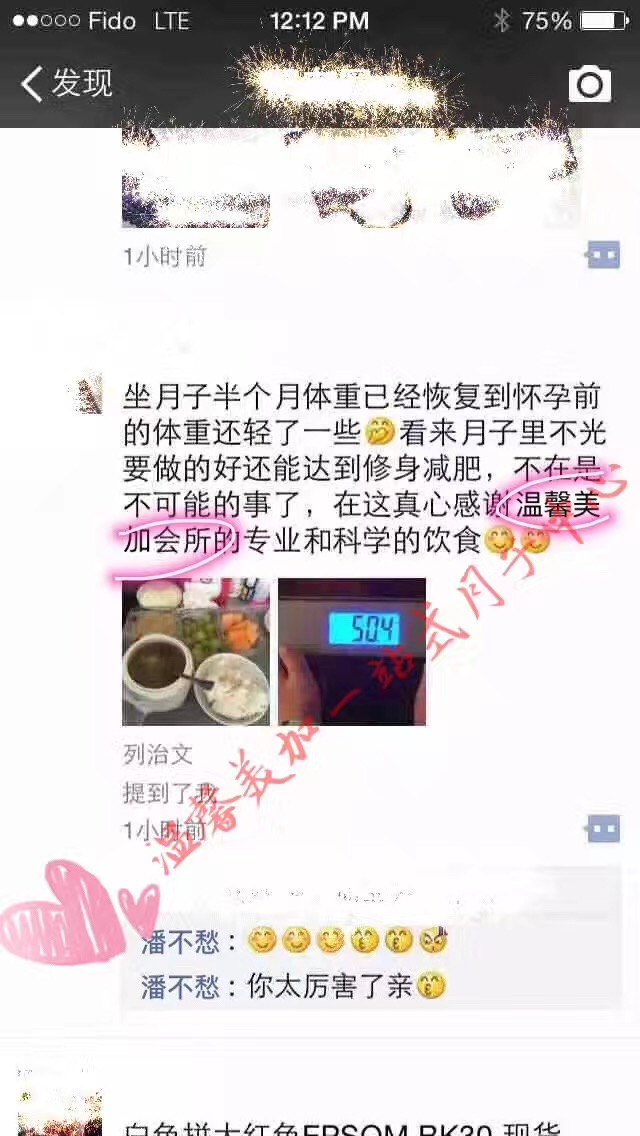View the weight scale photo
This screenshot has height=1136, width=640.
351,651
